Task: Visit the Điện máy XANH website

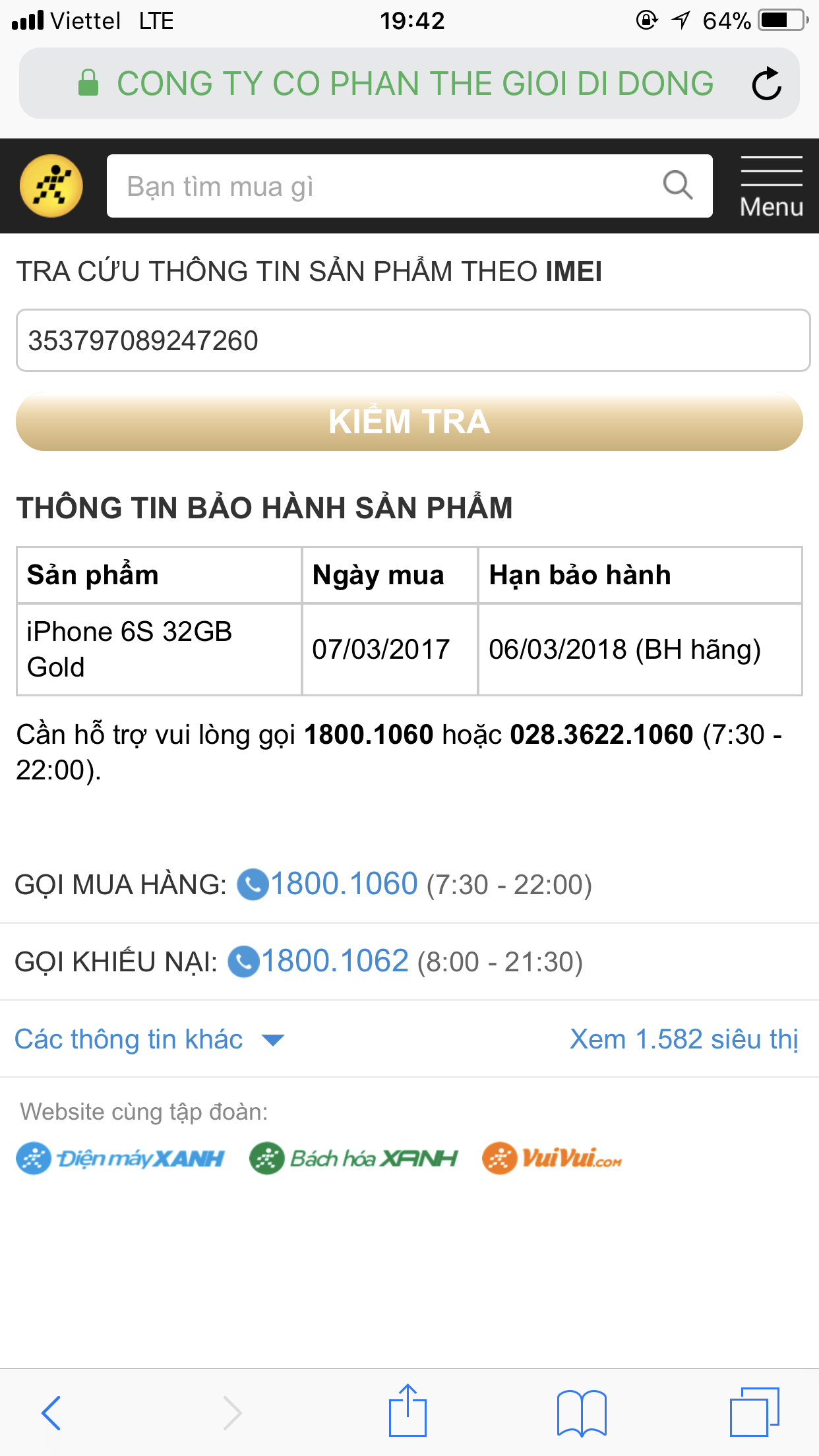Action: (x=121, y=1159)
